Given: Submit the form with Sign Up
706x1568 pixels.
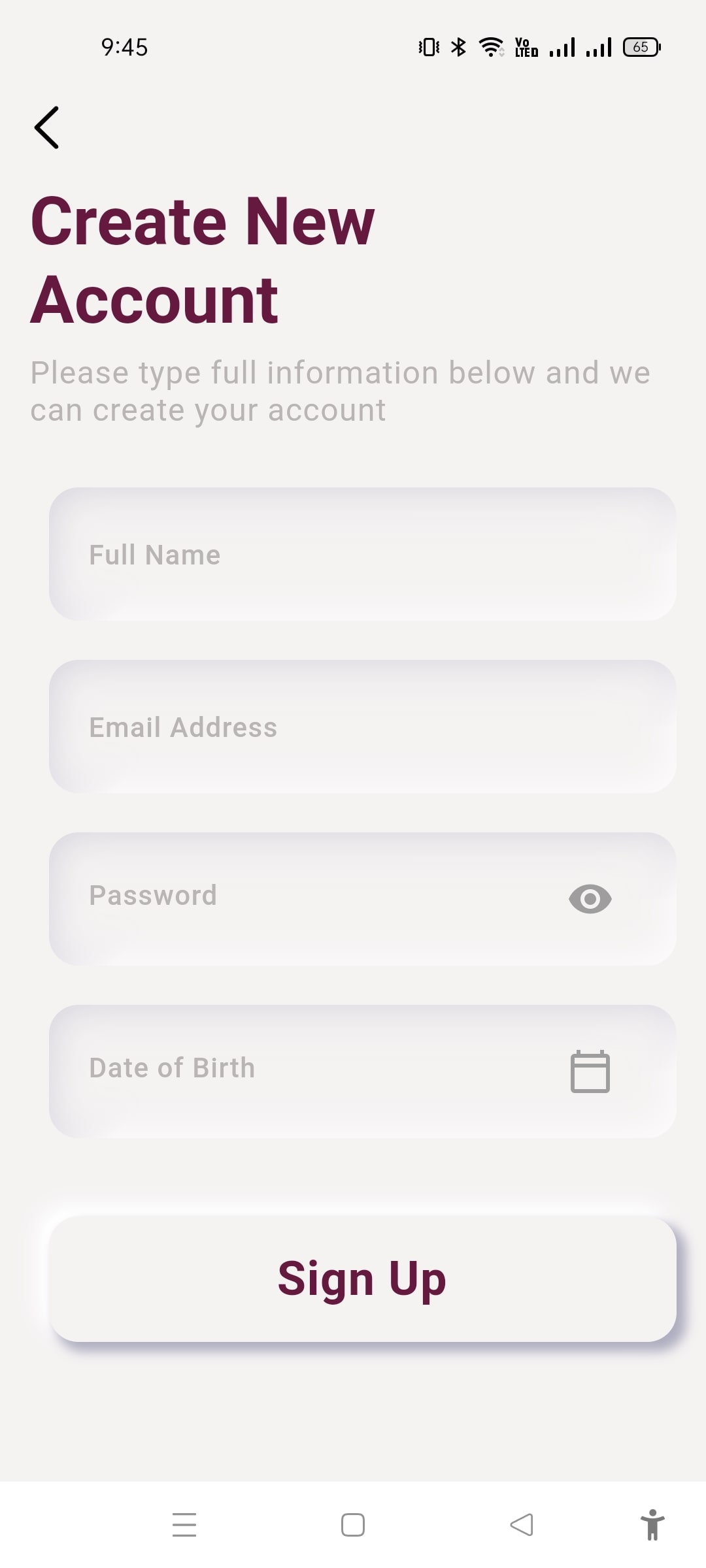Looking at the screenshot, I should (x=362, y=1279).
